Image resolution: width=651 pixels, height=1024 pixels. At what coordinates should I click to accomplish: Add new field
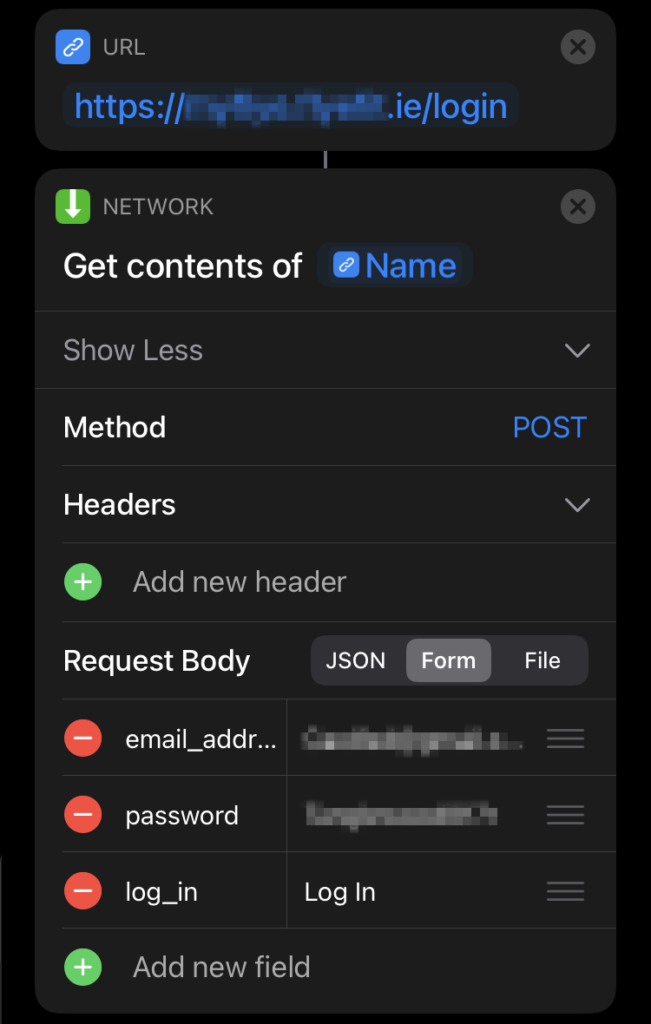click(221, 967)
